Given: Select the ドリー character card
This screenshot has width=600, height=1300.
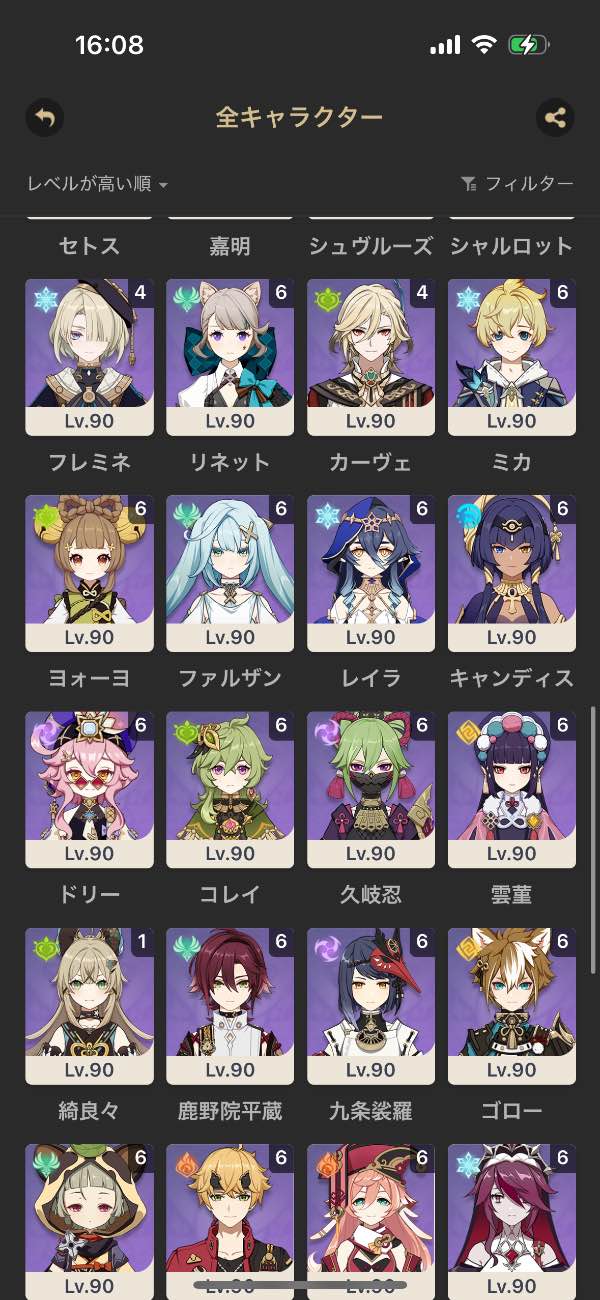Looking at the screenshot, I should tap(89, 789).
